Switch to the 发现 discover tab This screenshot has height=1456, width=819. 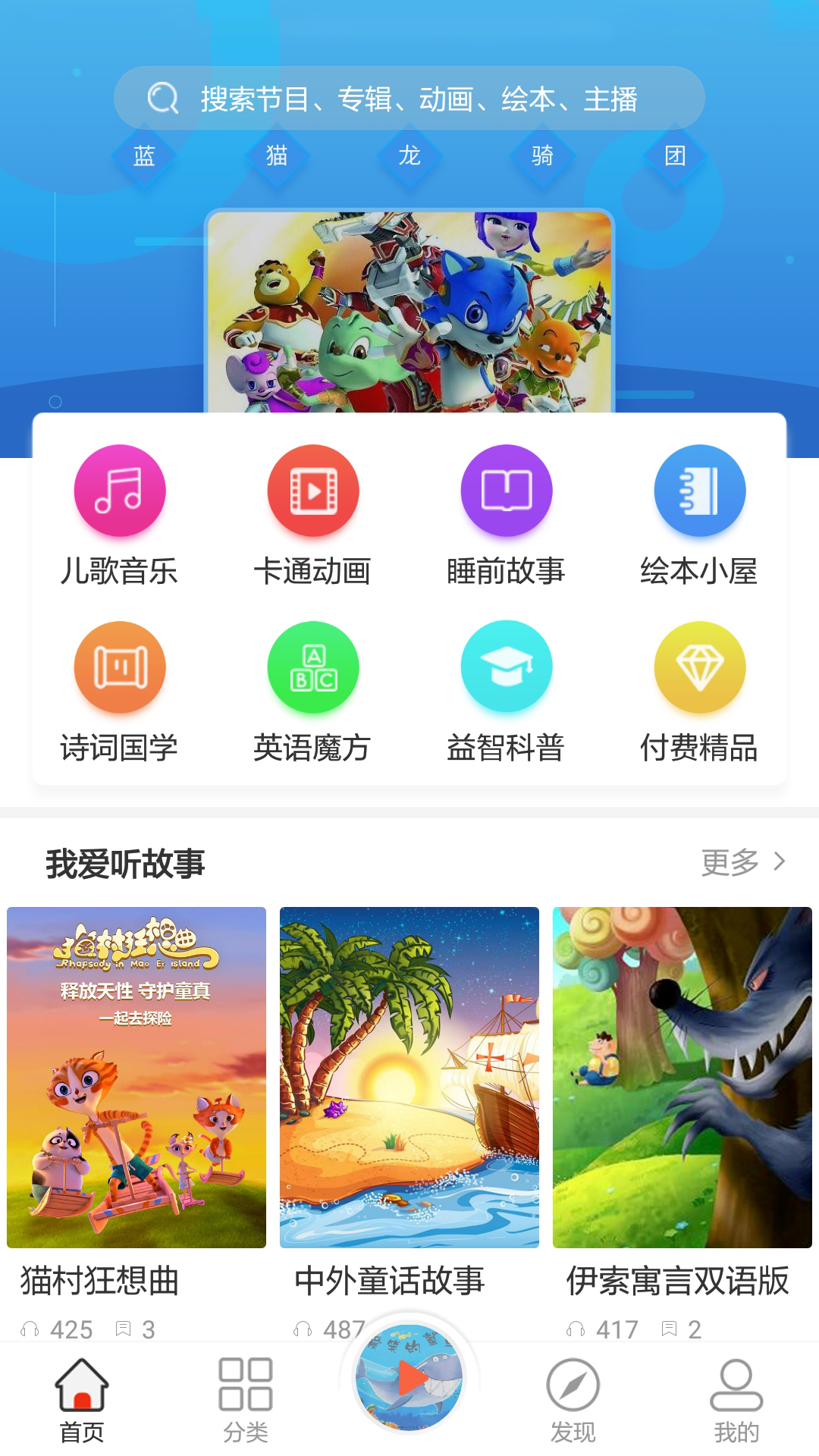[573, 1400]
